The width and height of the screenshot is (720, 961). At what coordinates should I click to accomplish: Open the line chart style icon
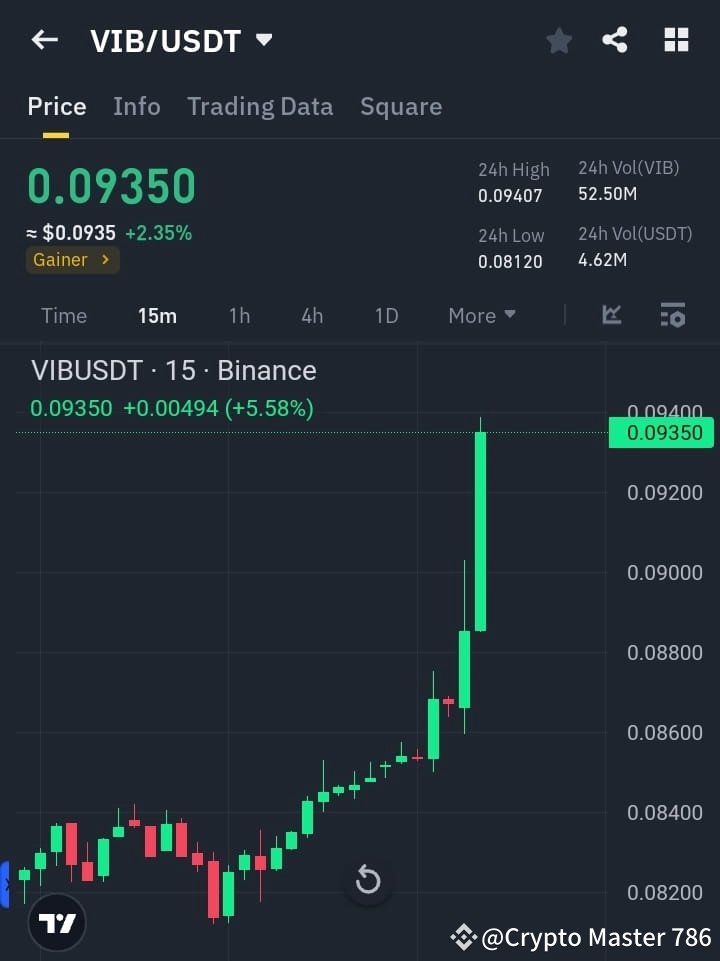611,315
